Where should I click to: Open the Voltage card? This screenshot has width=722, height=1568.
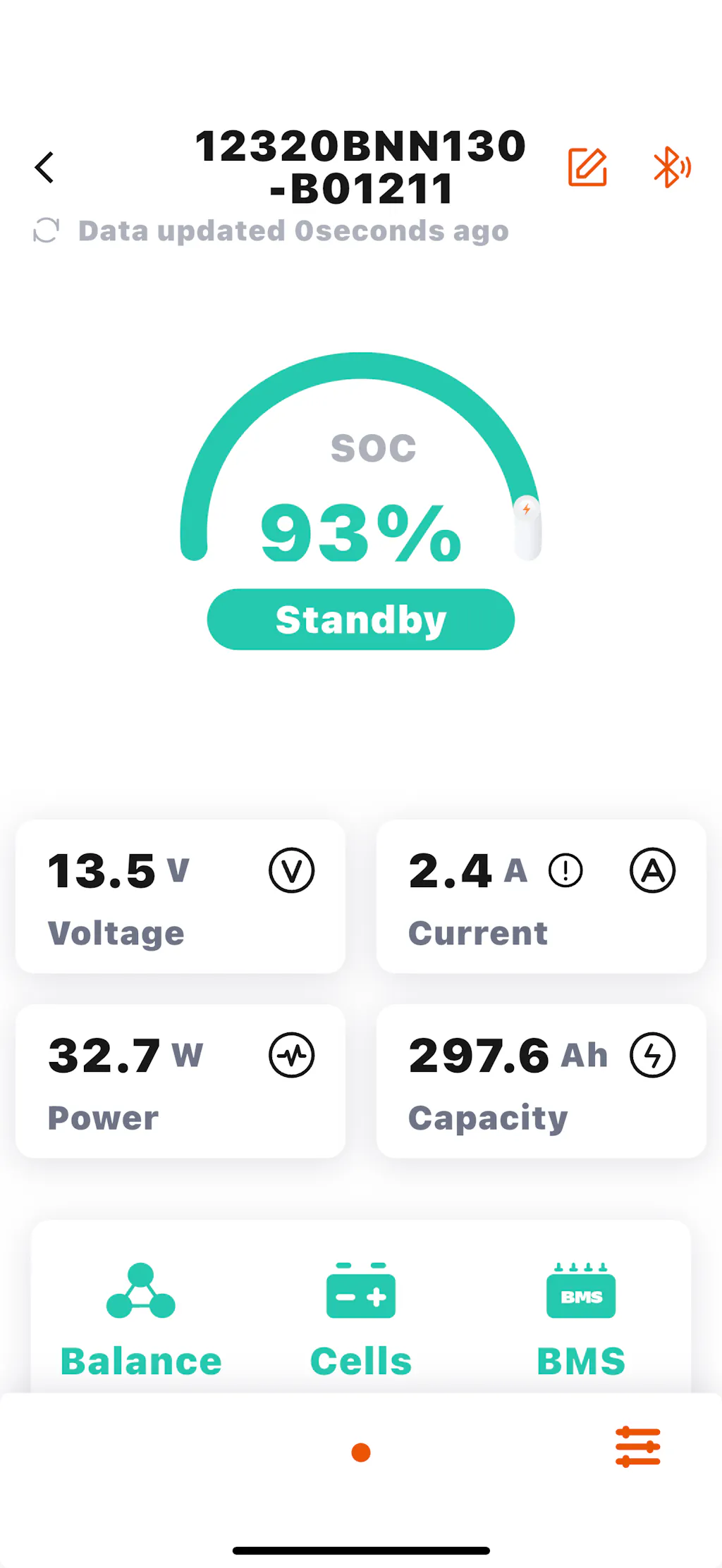tap(180, 896)
